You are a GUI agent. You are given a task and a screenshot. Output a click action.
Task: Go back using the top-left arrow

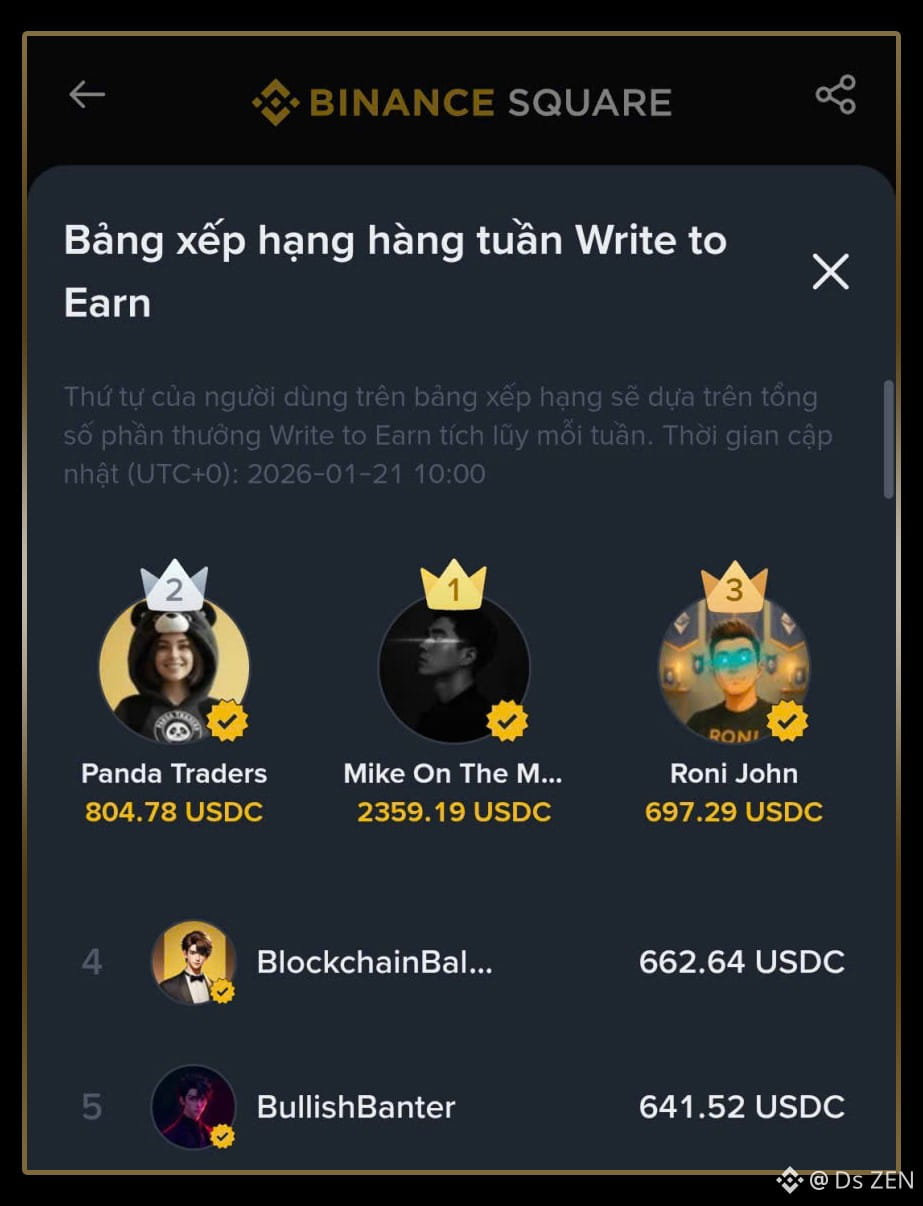click(x=87, y=95)
